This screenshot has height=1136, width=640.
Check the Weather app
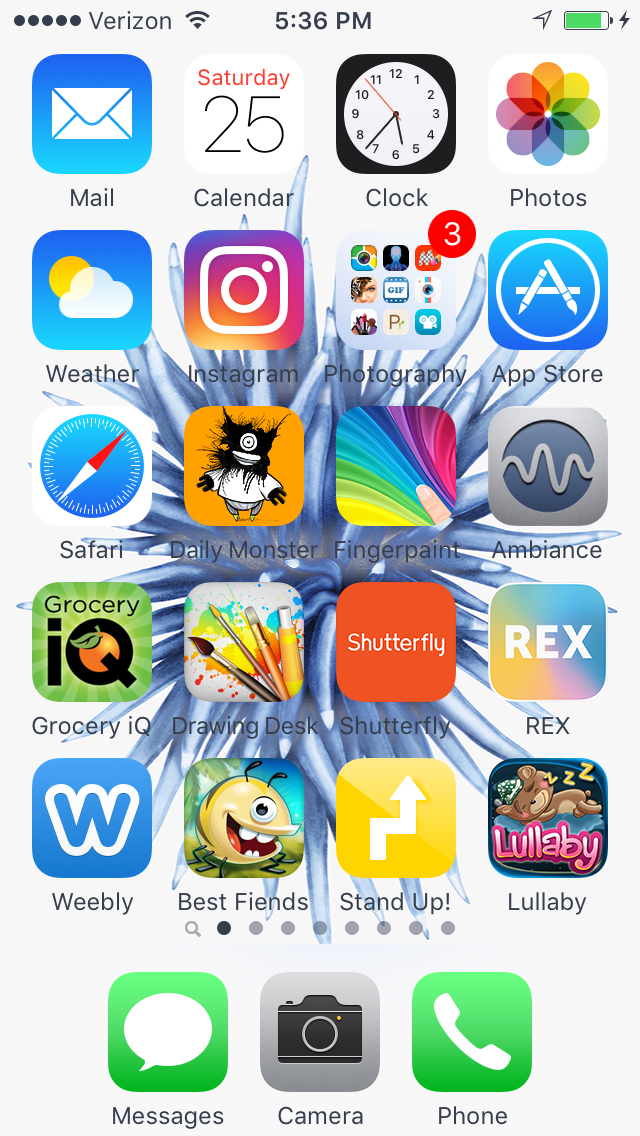[92, 290]
